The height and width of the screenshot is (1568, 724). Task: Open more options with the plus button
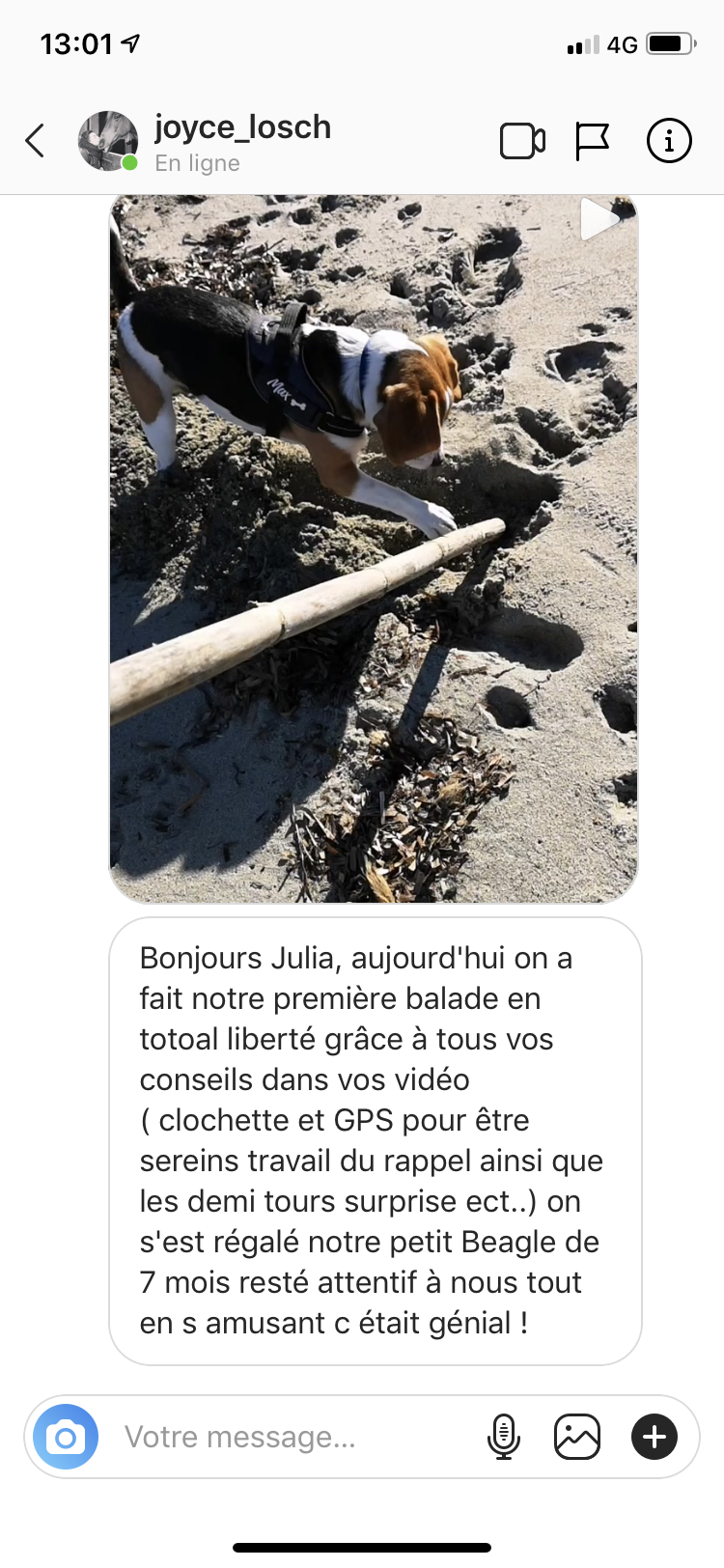pyautogui.click(x=654, y=1437)
